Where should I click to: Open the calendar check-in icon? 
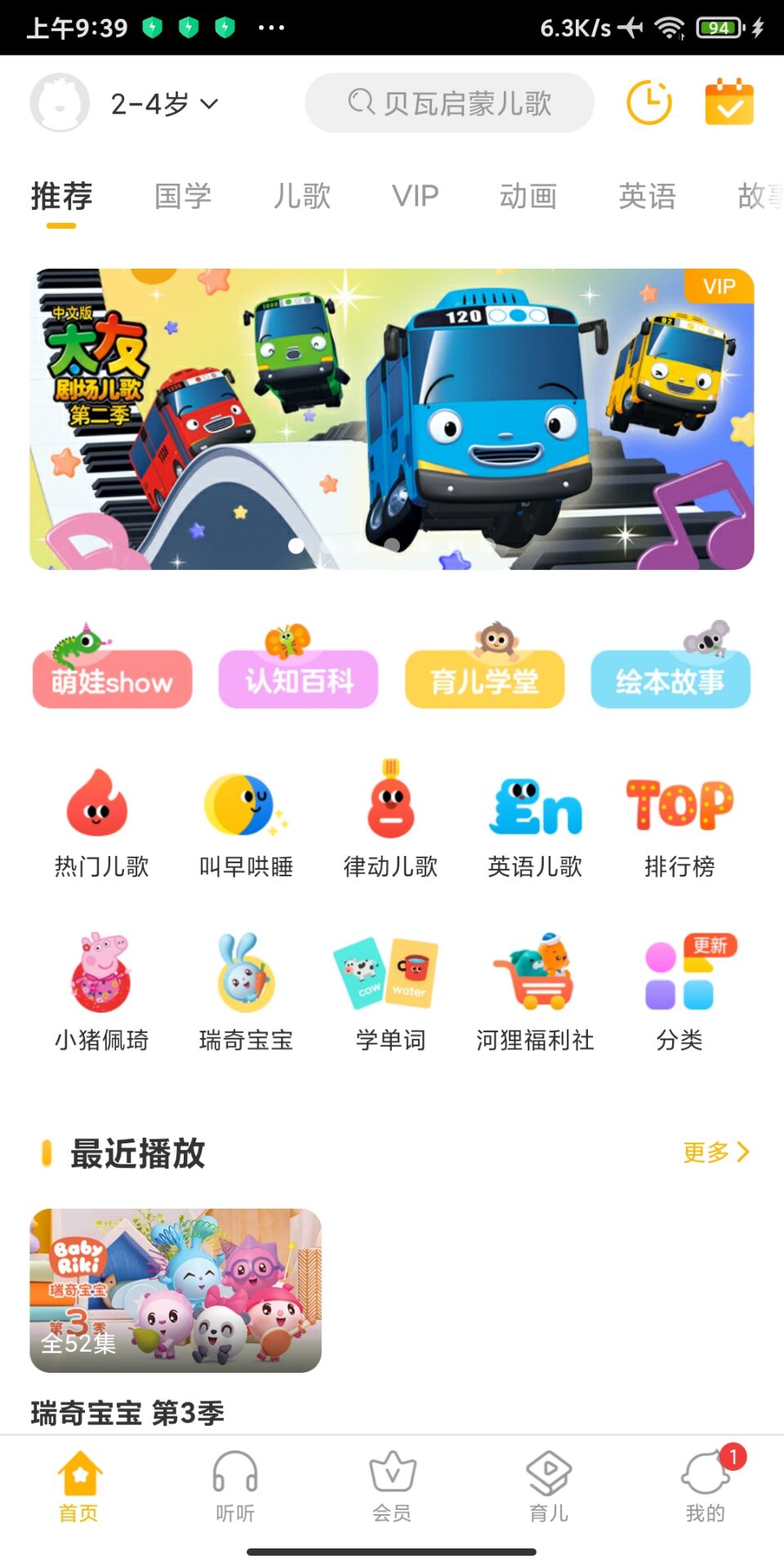click(728, 103)
